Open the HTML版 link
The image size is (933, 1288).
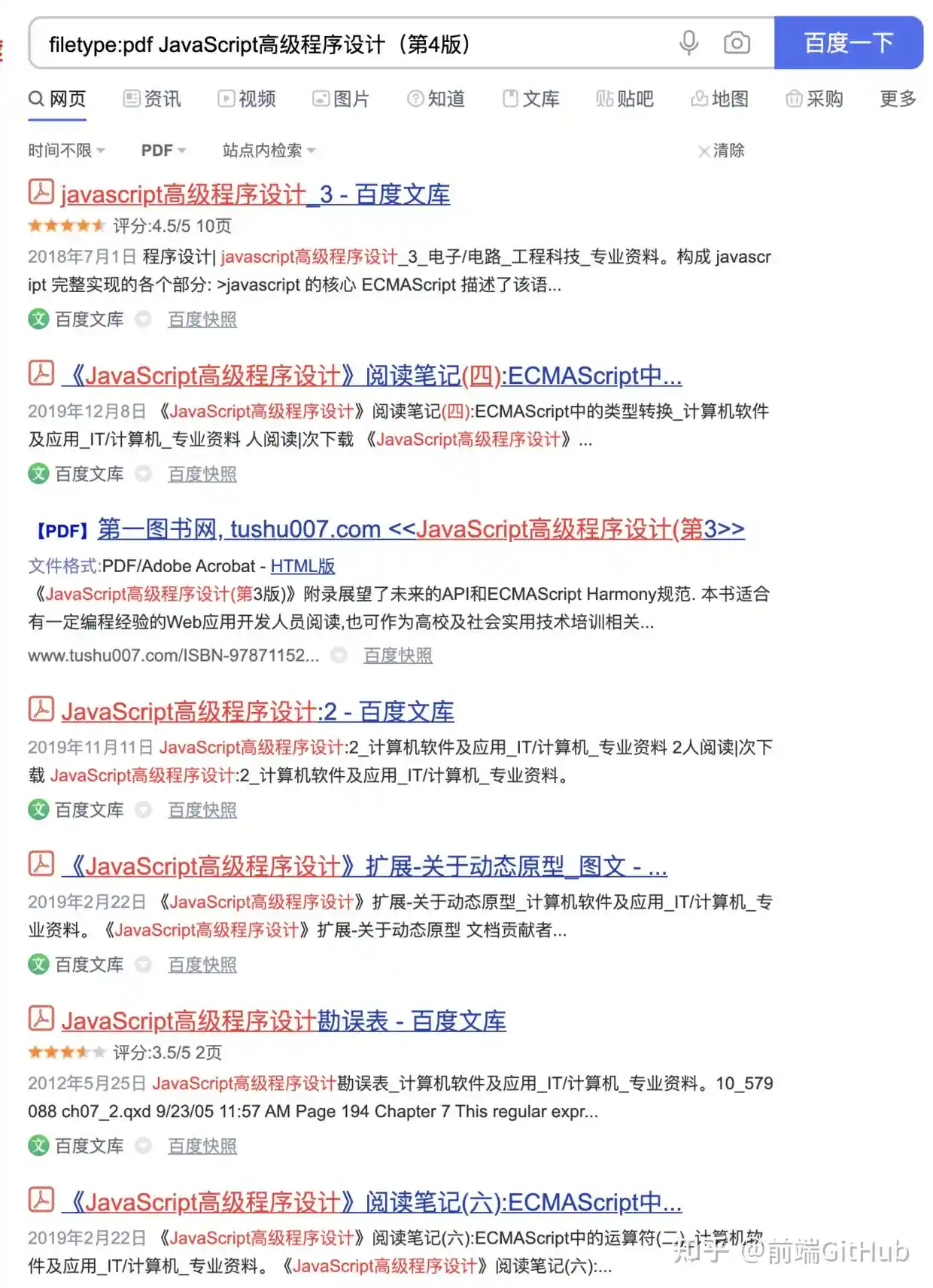pyautogui.click(x=302, y=566)
